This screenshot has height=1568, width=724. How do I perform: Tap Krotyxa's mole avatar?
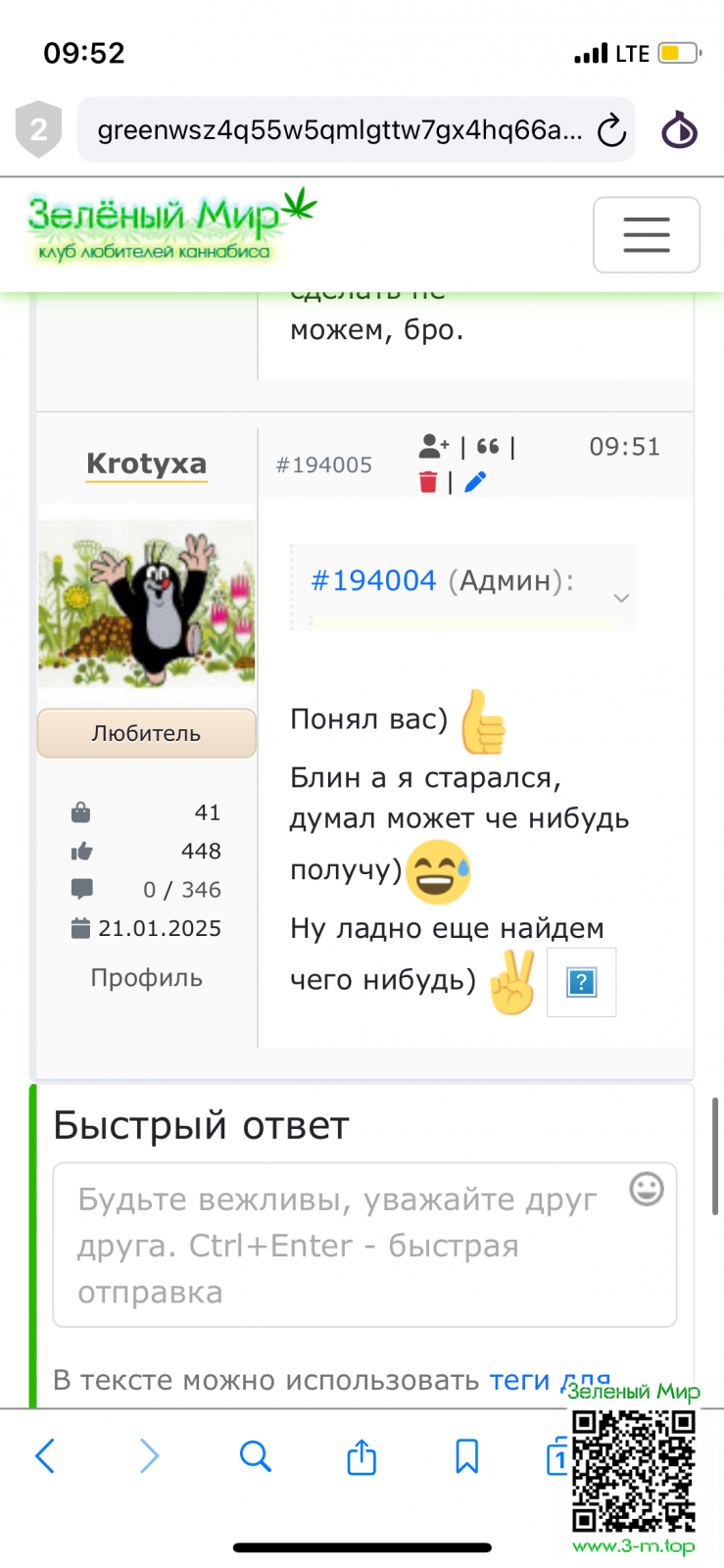(x=146, y=603)
